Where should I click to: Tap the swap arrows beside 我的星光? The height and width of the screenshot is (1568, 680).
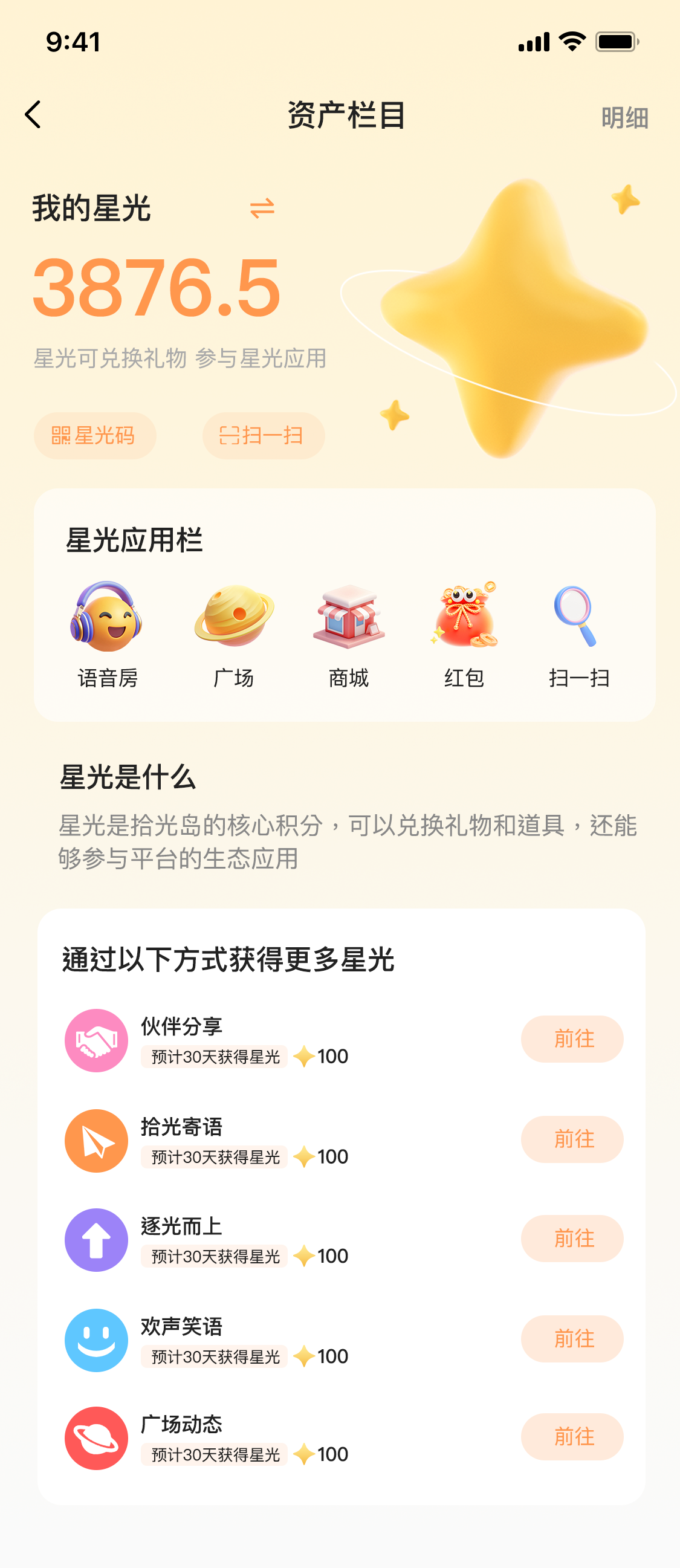coord(262,209)
